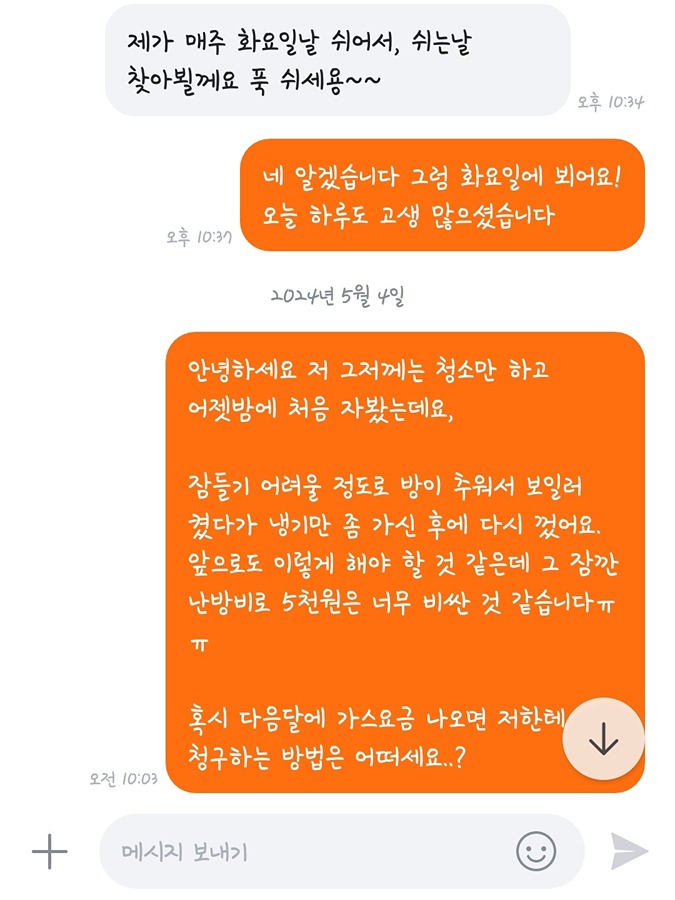The image size is (675, 900).
Task: Send the message with arrow icon
Action: point(630,852)
